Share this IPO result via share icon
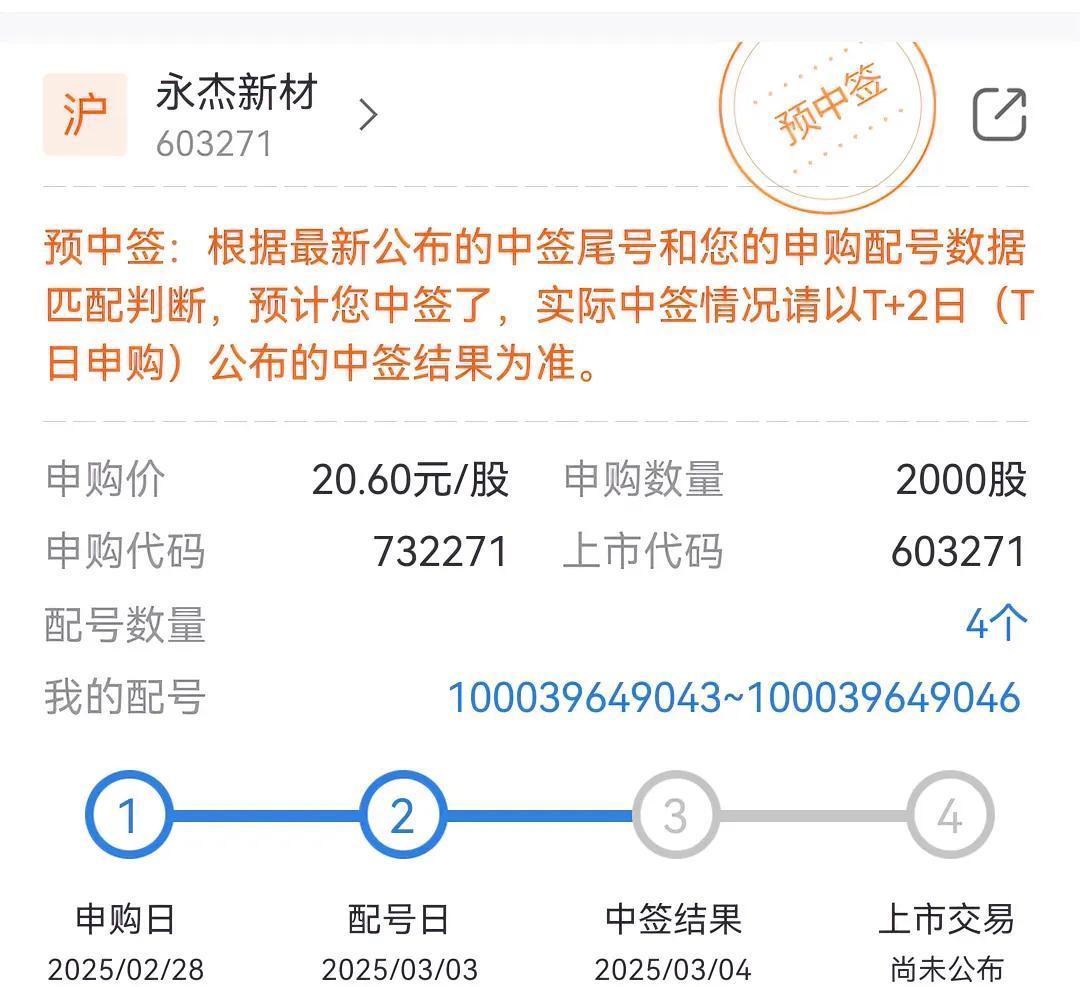 coord(999,114)
